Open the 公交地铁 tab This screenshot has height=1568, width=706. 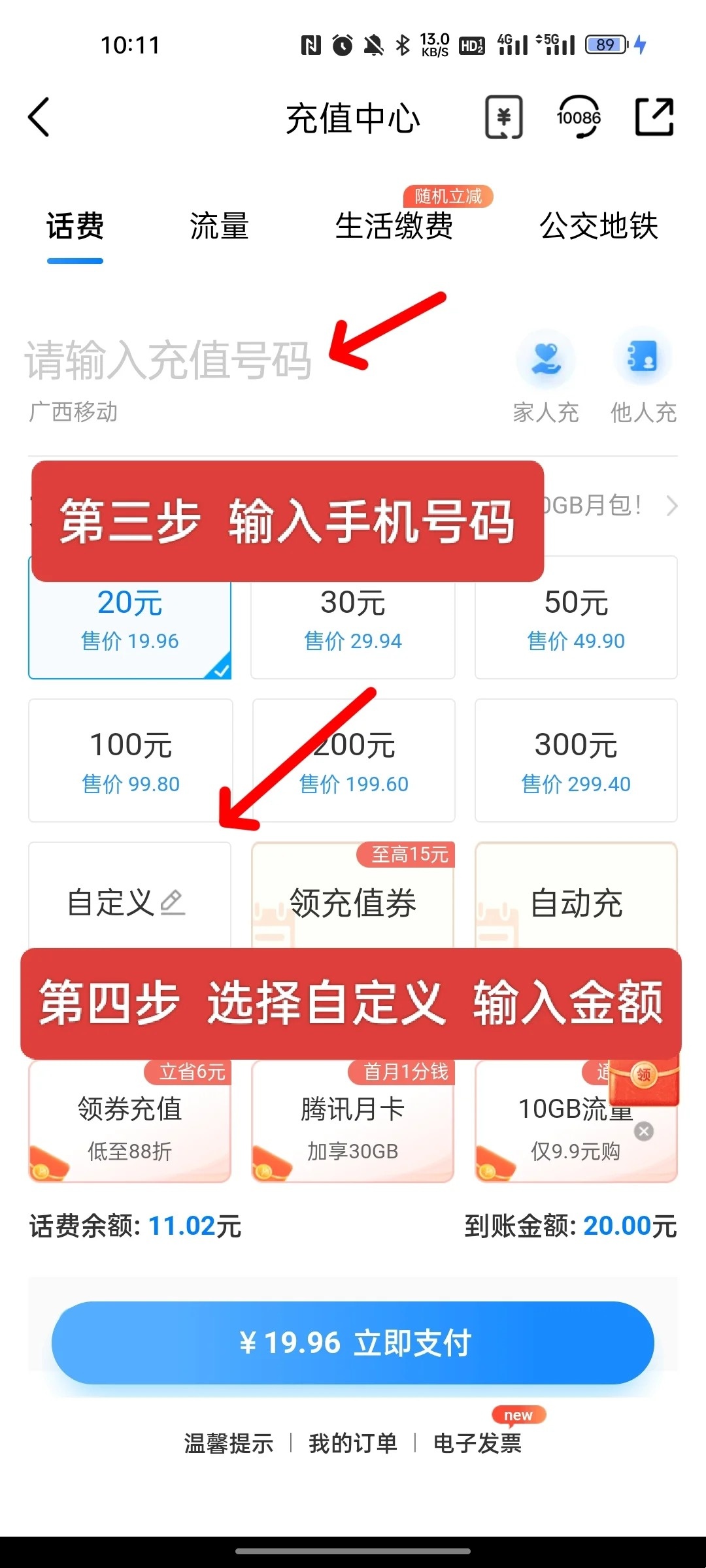[598, 227]
